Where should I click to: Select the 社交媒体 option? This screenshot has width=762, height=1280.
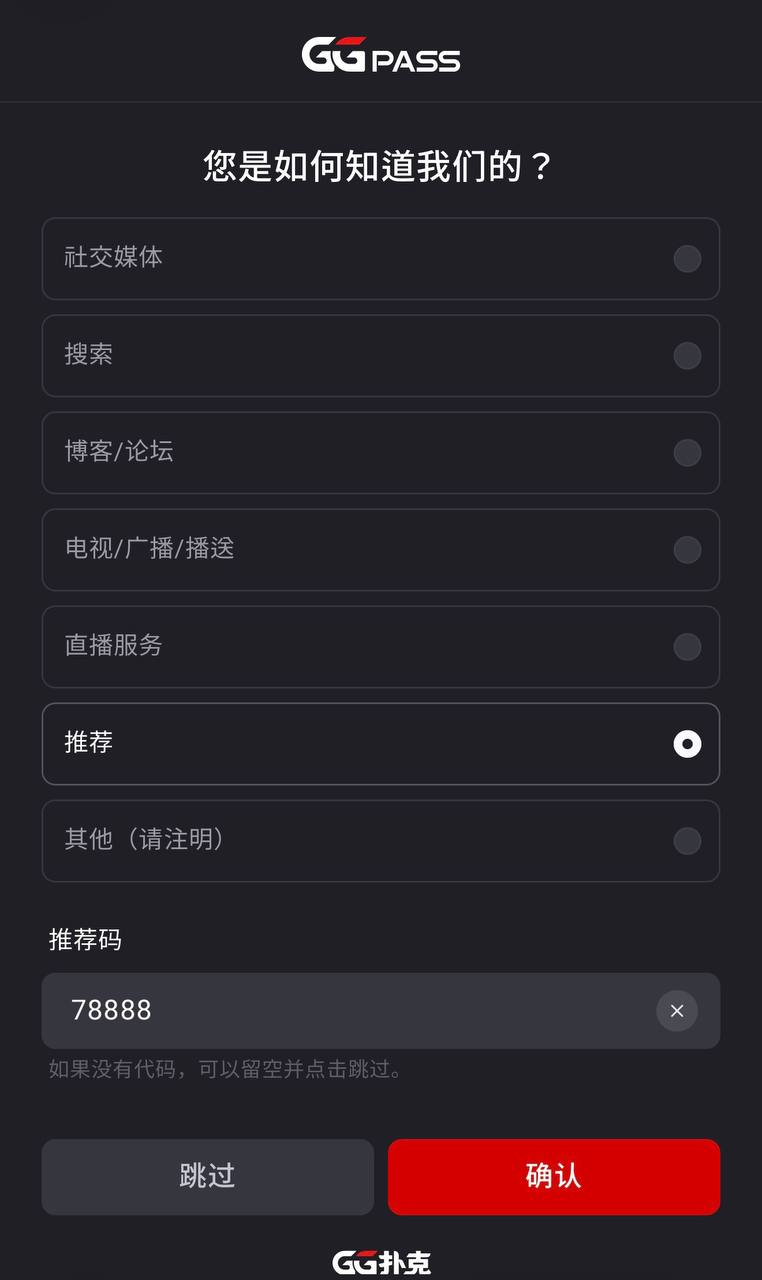[x=380, y=259]
